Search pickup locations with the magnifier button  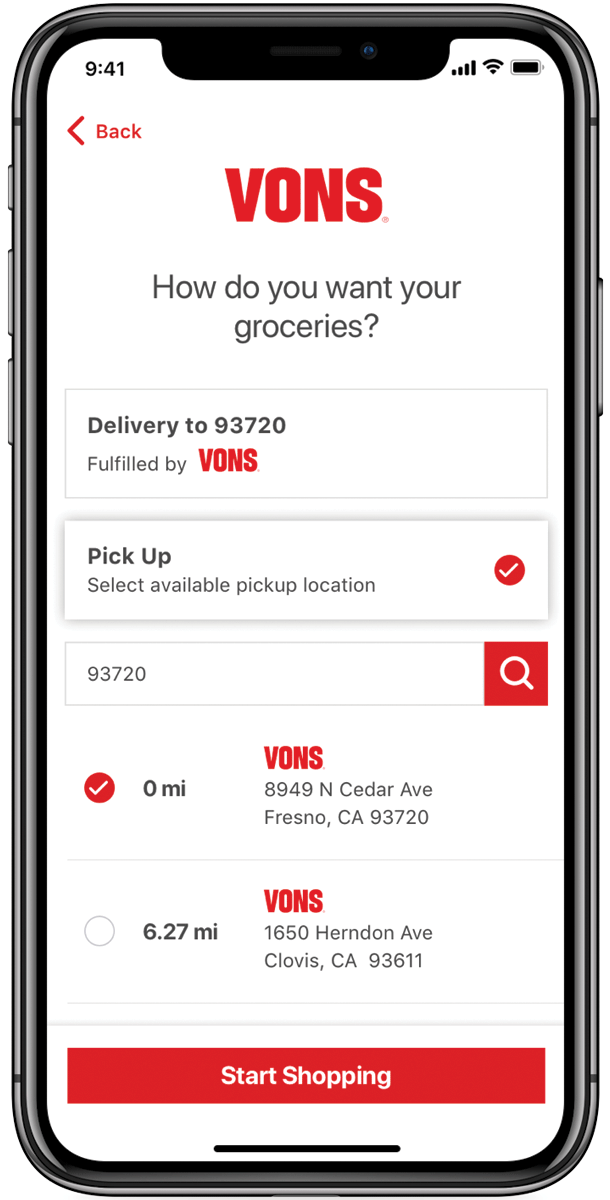click(x=516, y=674)
